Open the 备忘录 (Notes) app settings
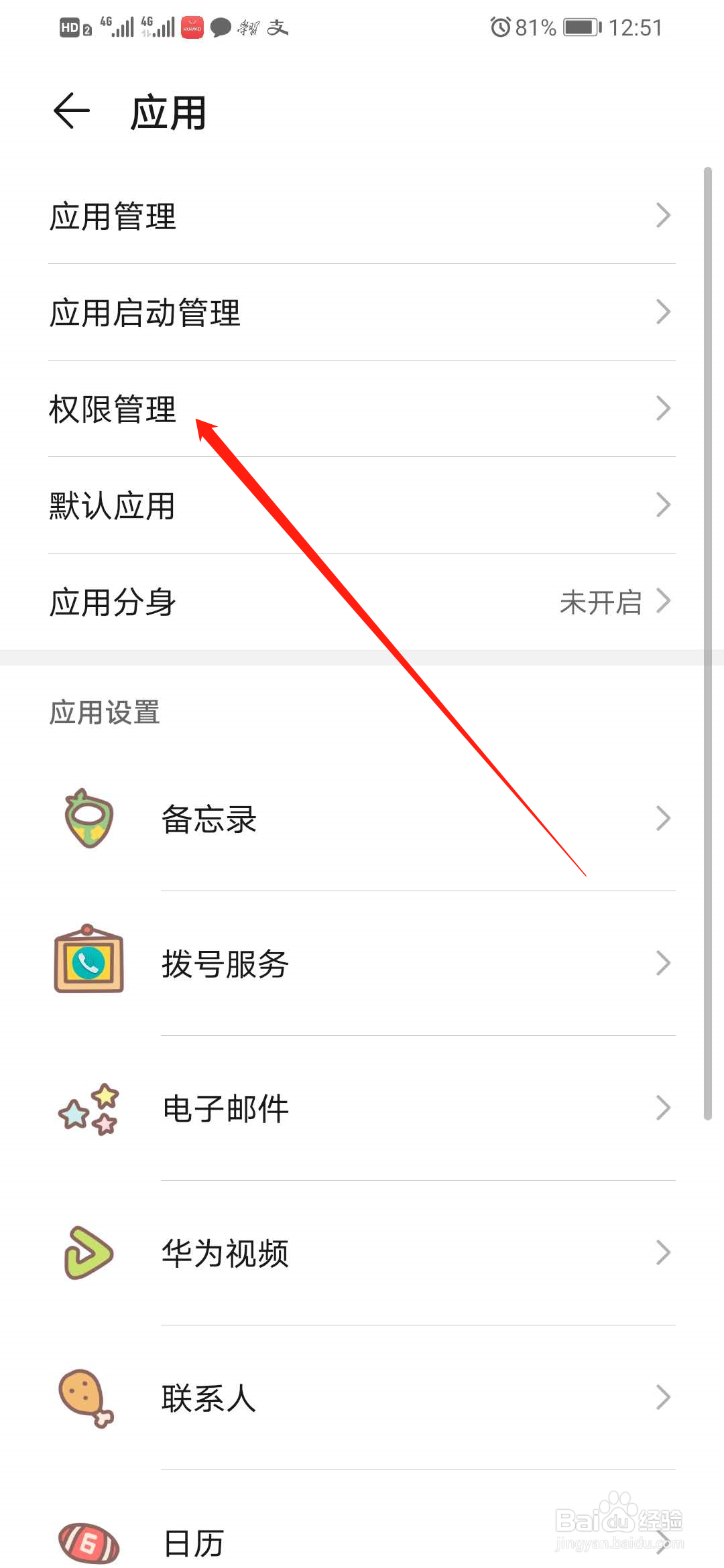The width and height of the screenshot is (724, 1568). click(209, 819)
